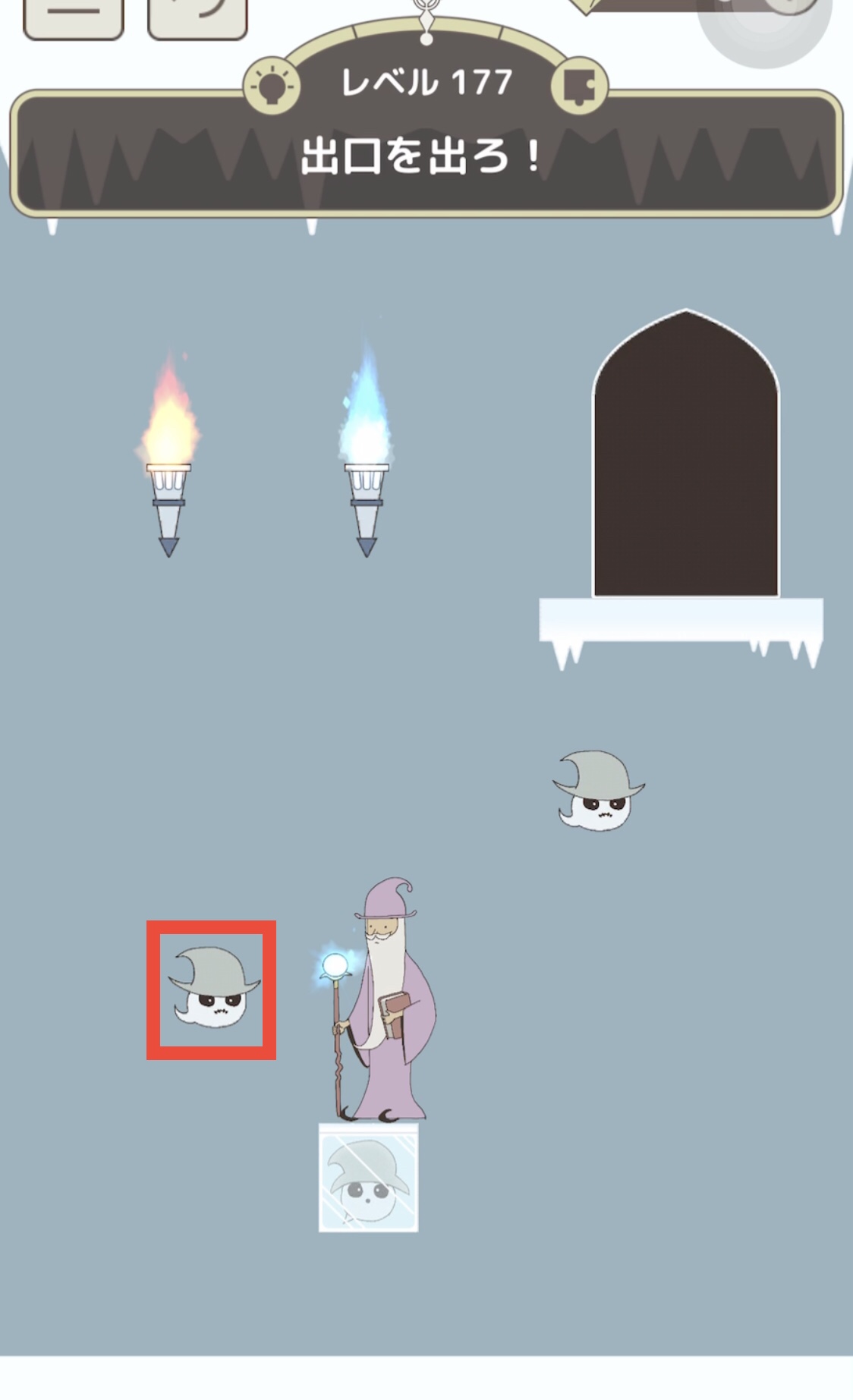
Task: Open the puzzle piece icon
Action: [x=580, y=86]
